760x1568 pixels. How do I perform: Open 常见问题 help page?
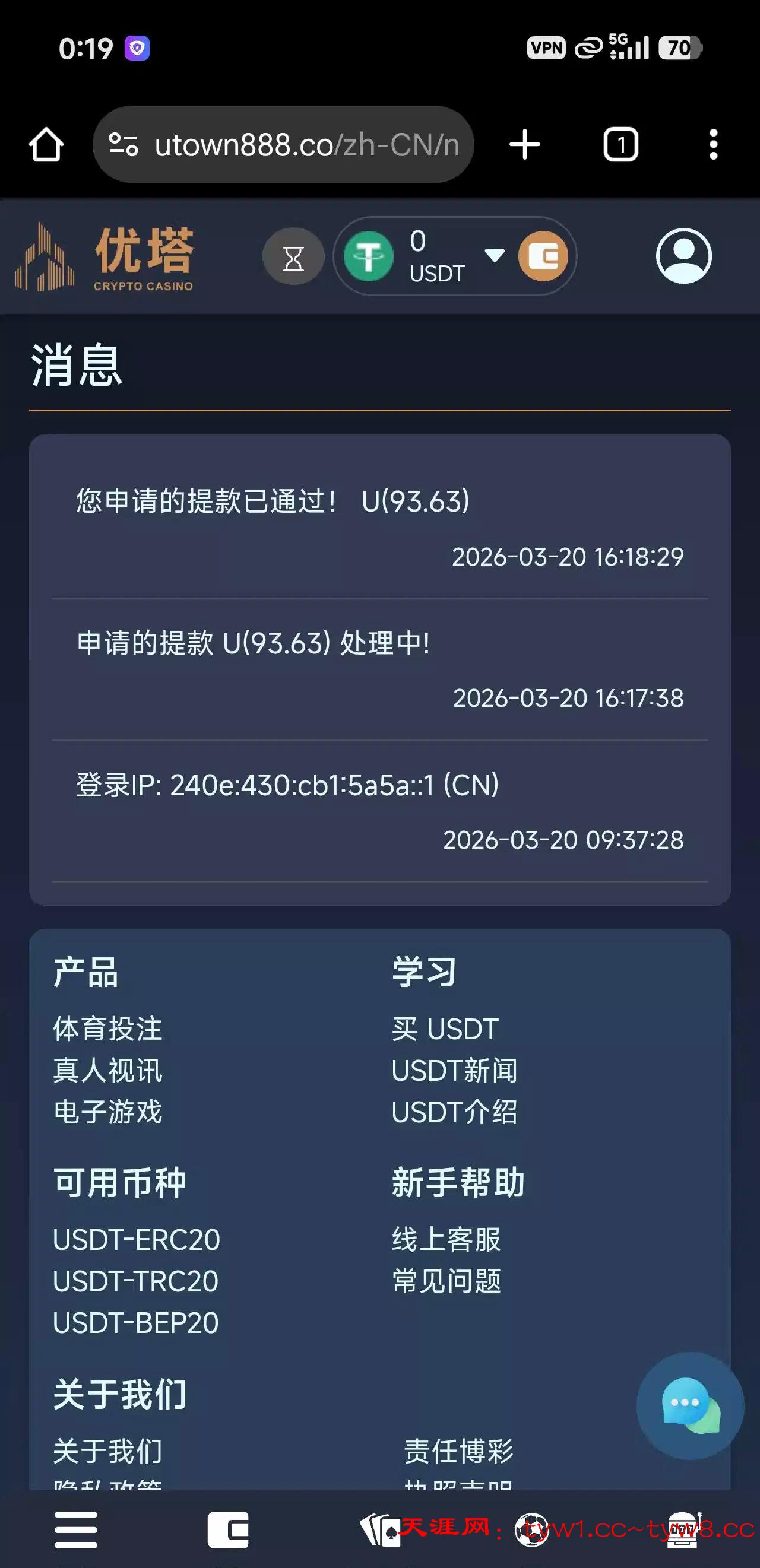(446, 1281)
